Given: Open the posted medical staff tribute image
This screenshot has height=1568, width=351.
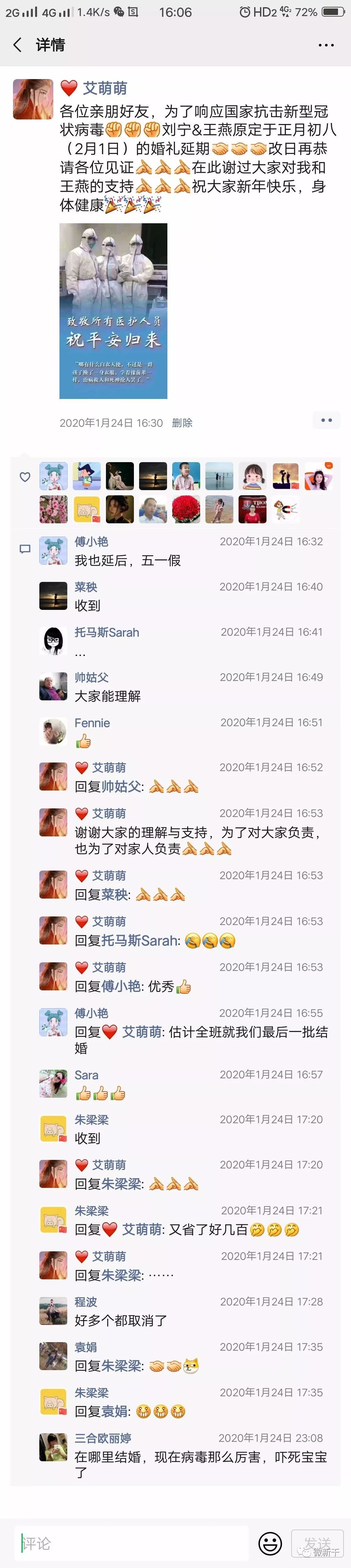Looking at the screenshot, I should tap(113, 310).
